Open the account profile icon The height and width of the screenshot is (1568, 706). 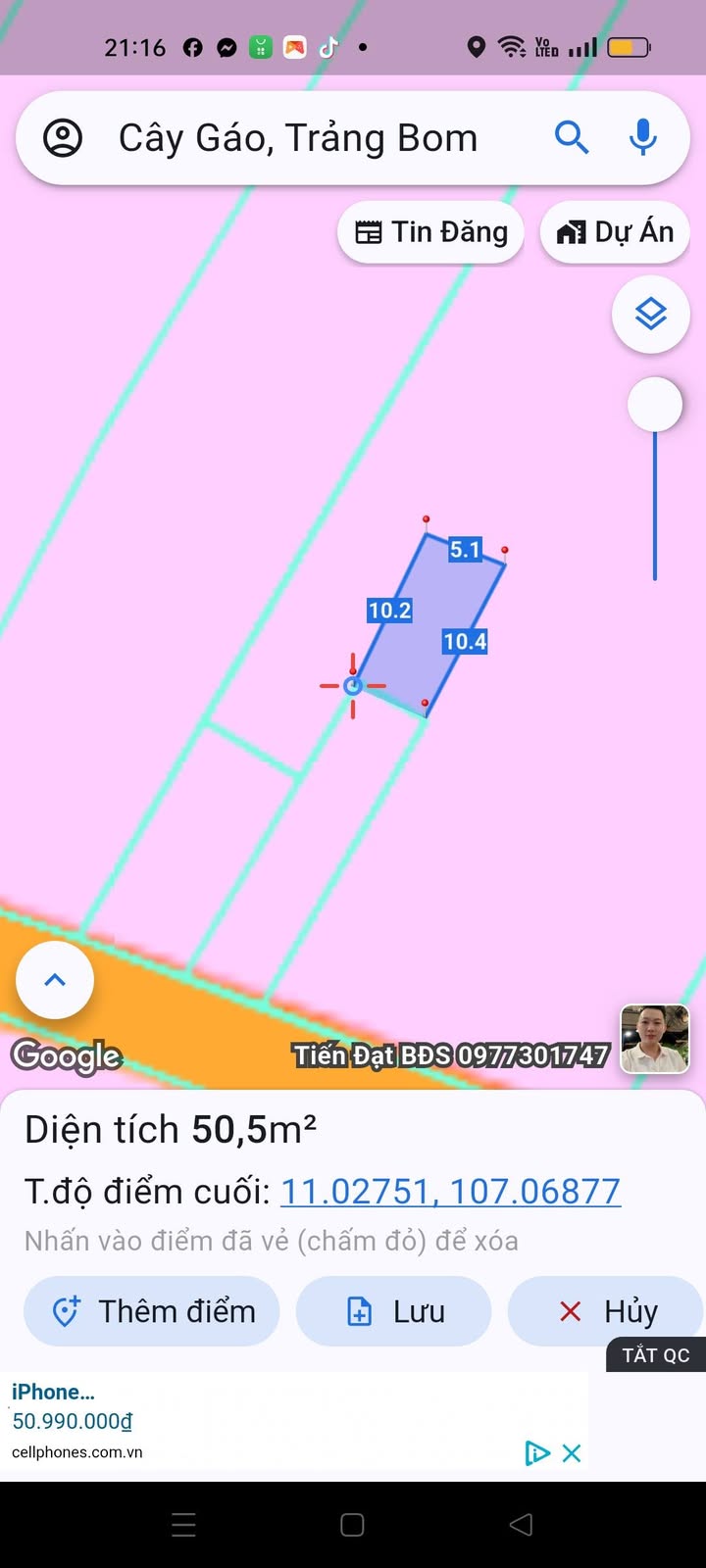click(63, 138)
